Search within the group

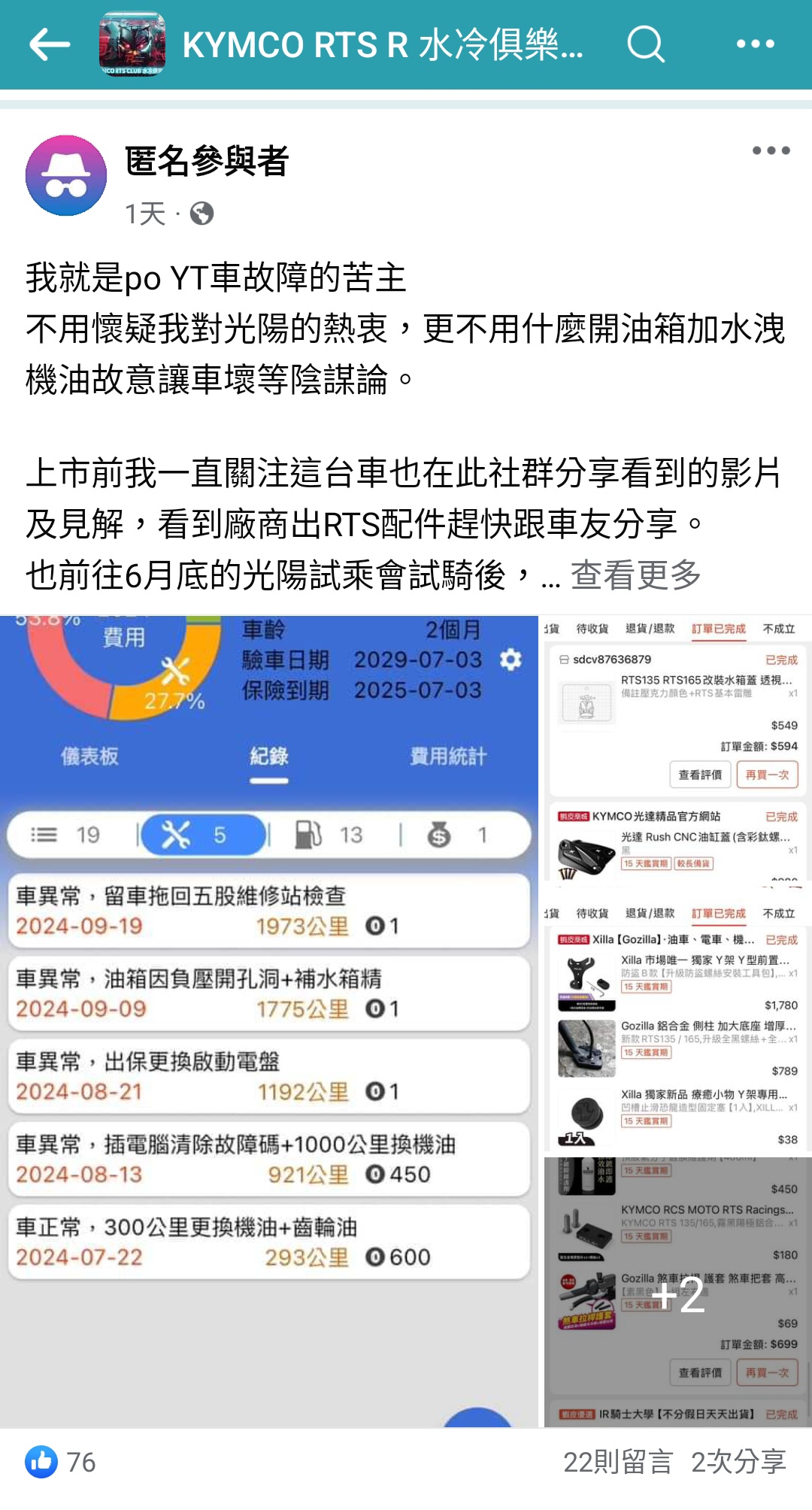[646, 44]
